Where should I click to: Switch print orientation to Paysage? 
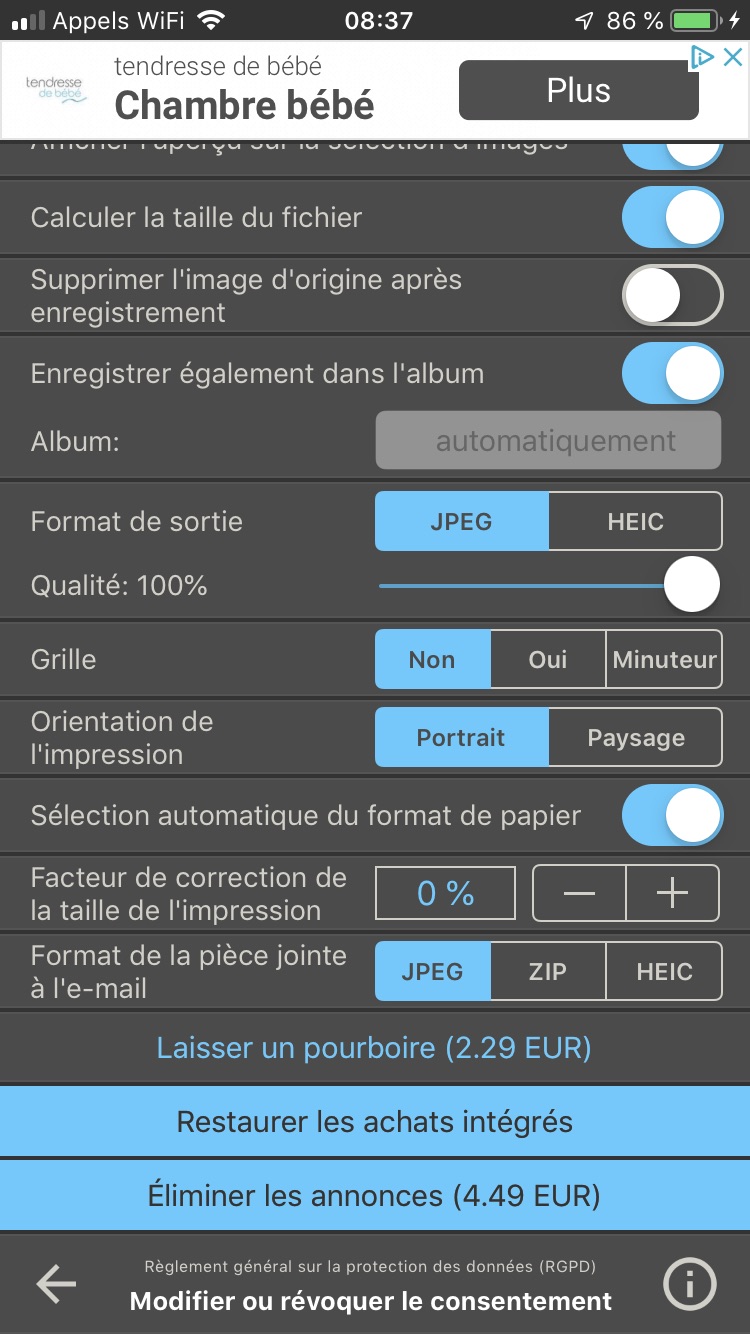pyautogui.click(x=635, y=737)
